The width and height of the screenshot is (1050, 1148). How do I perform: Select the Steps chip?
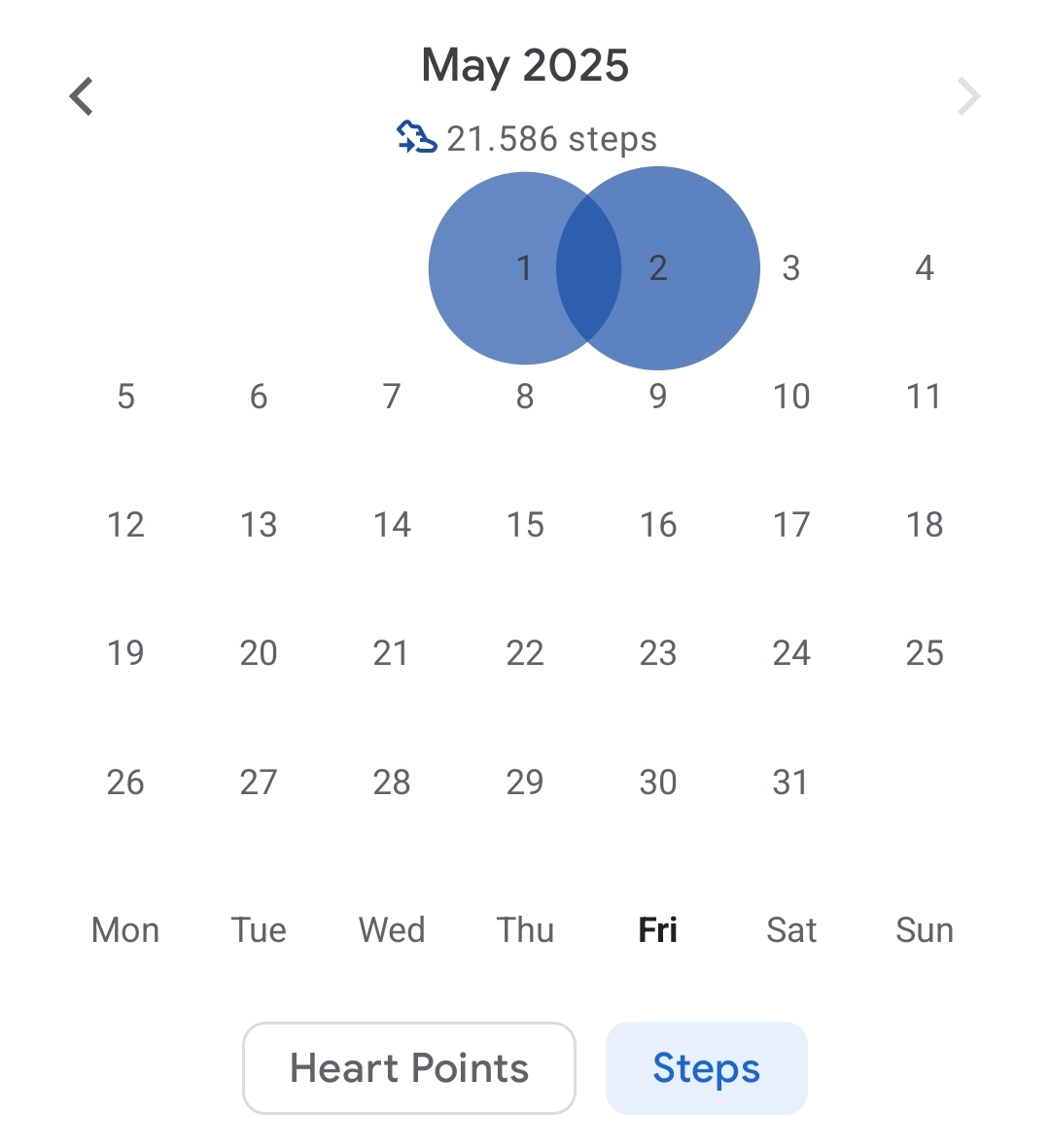(x=706, y=1067)
